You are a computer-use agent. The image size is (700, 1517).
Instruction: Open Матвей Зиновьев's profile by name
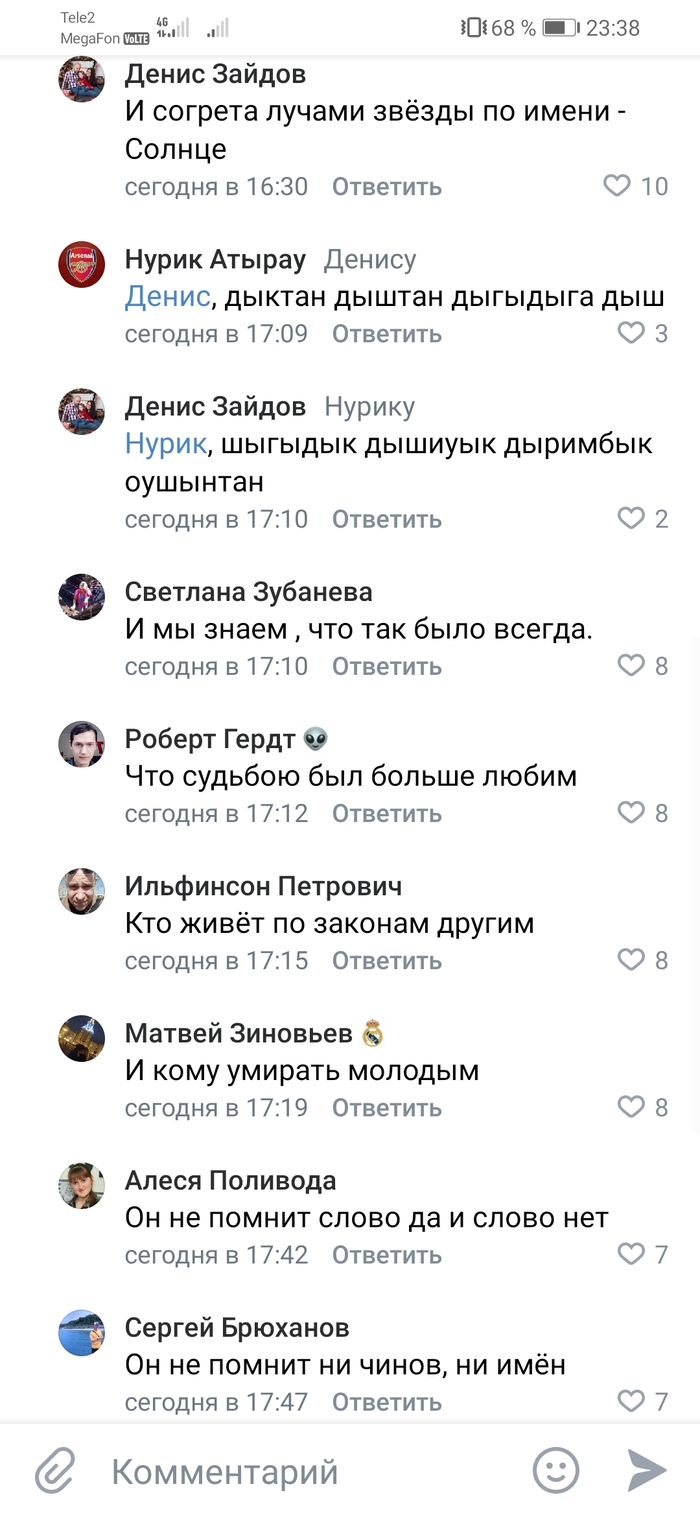[238, 1034]
